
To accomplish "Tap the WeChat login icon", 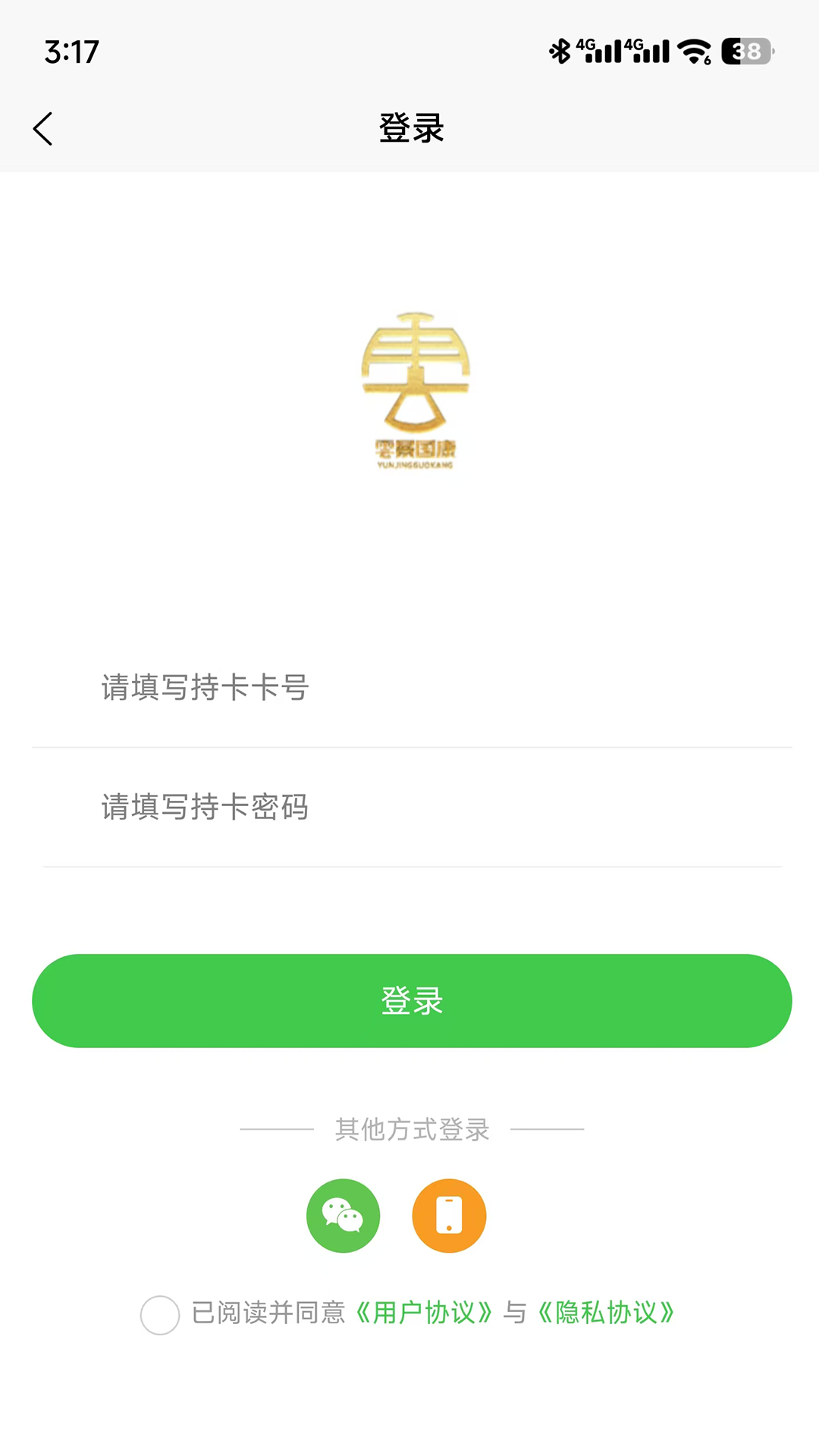I will coord(344,1215).
